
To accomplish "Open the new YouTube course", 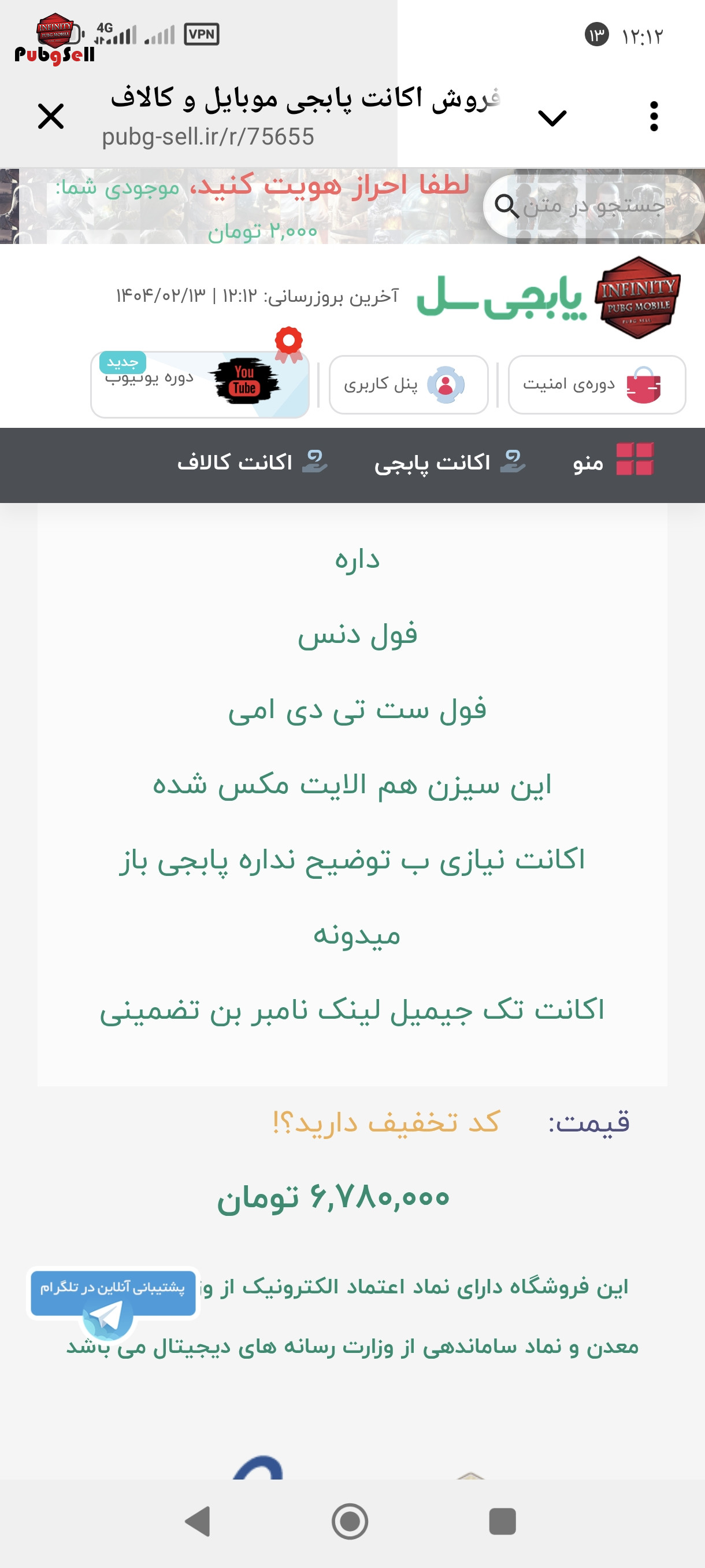I will (199, 384).
